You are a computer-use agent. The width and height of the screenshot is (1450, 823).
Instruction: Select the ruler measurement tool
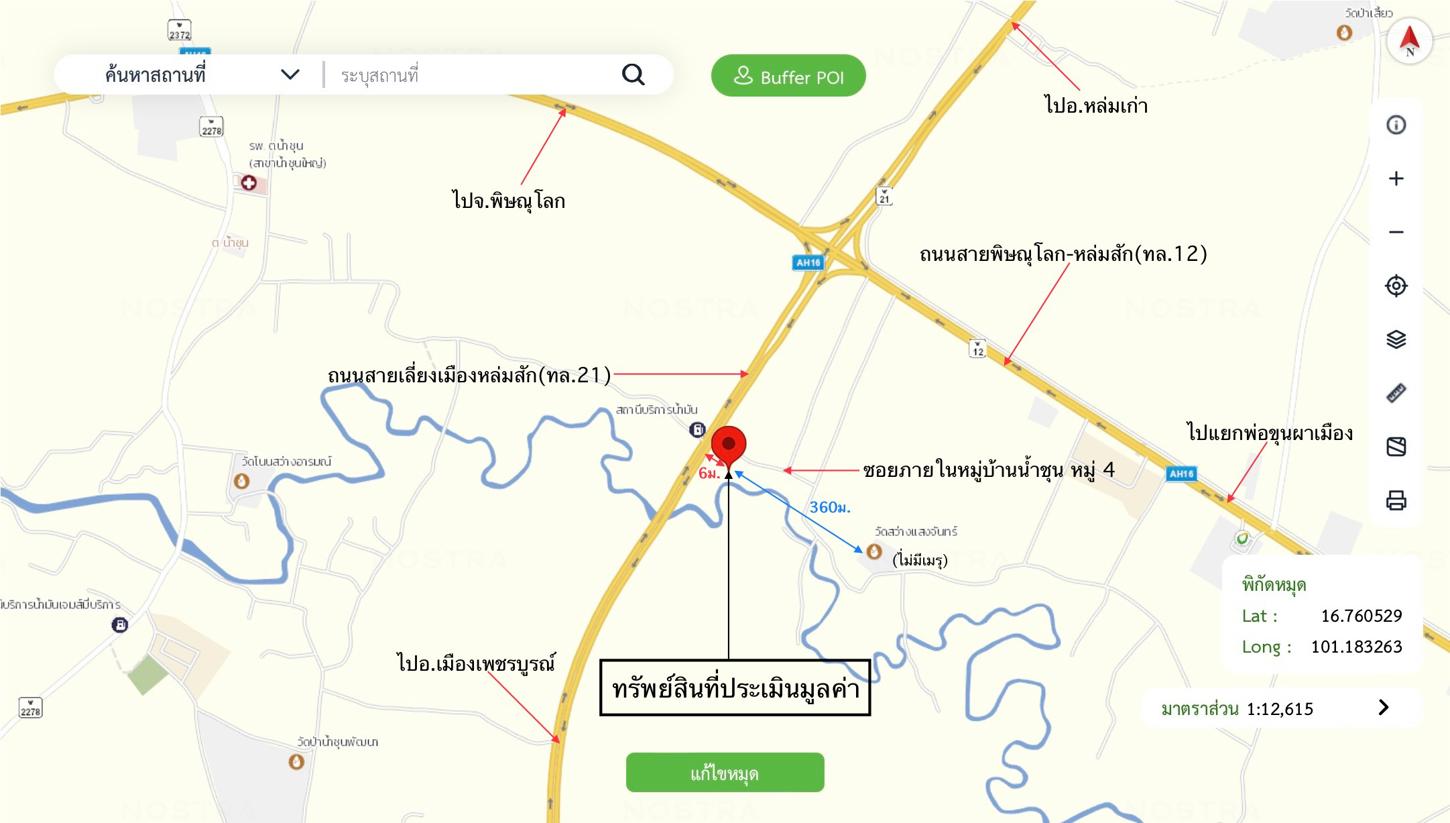(1396, 393)
